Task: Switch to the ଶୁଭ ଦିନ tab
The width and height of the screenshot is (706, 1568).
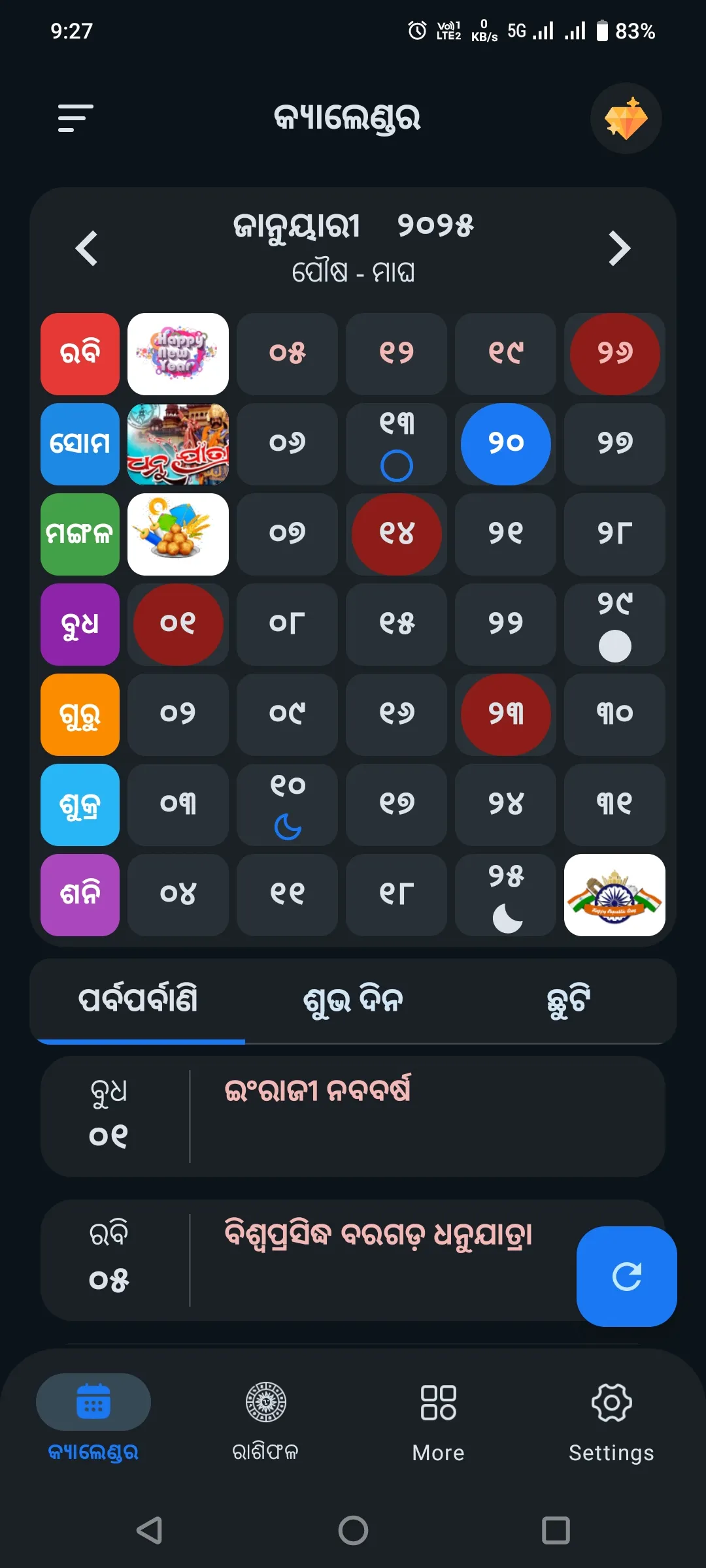Action: [353, 1000]
